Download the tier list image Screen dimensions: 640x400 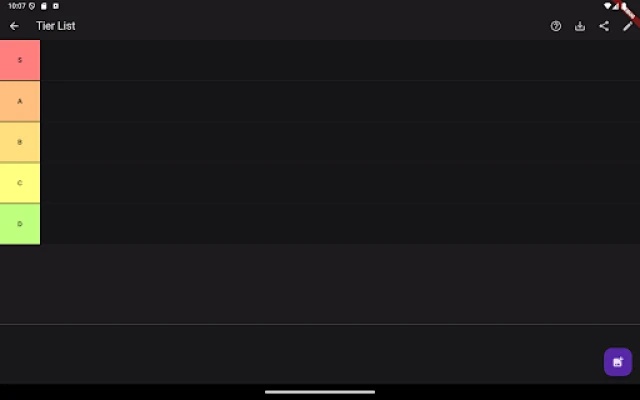tap(580, 26)
